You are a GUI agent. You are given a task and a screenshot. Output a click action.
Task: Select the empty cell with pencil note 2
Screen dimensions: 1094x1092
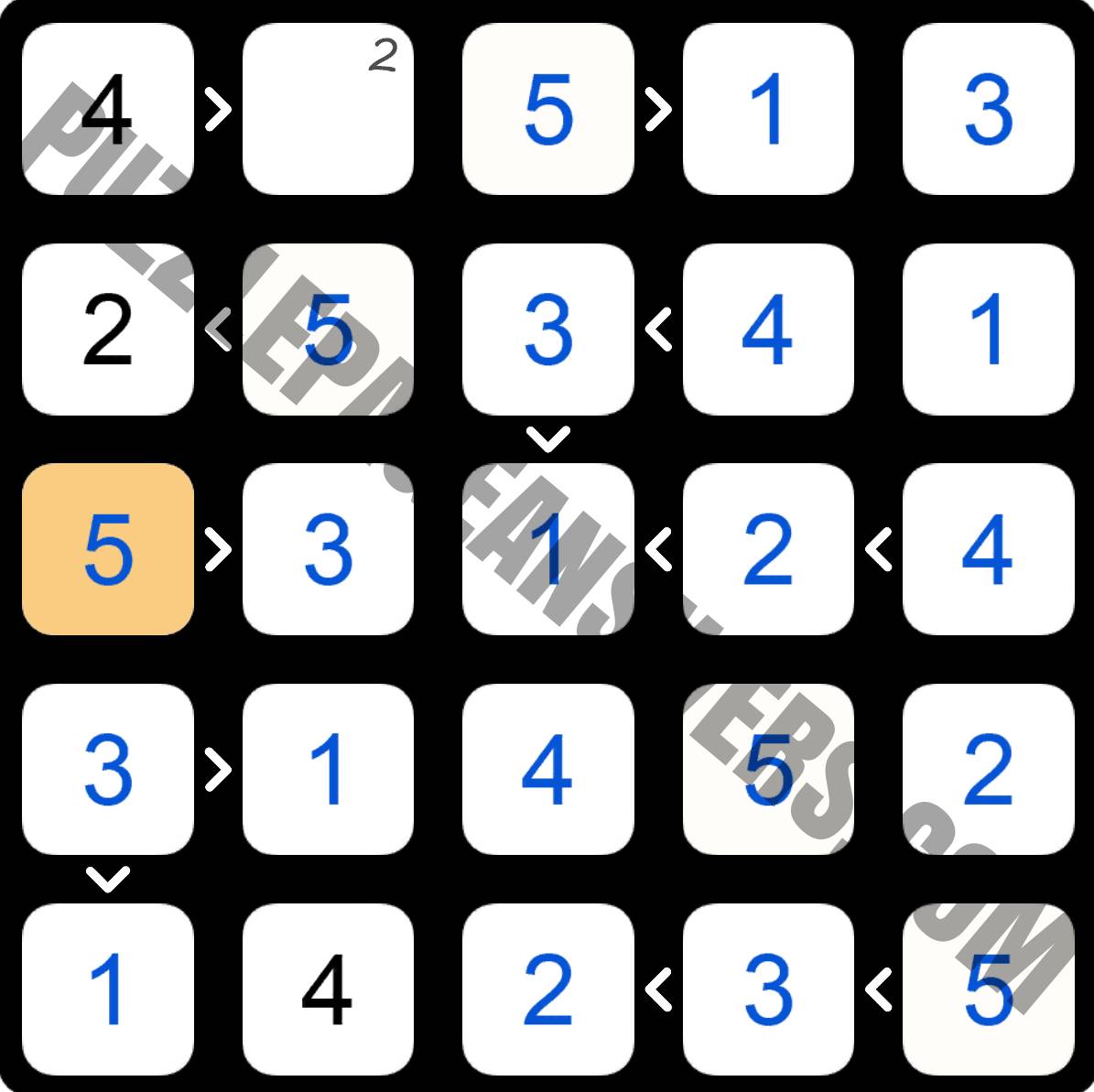[x=328, y=109]
